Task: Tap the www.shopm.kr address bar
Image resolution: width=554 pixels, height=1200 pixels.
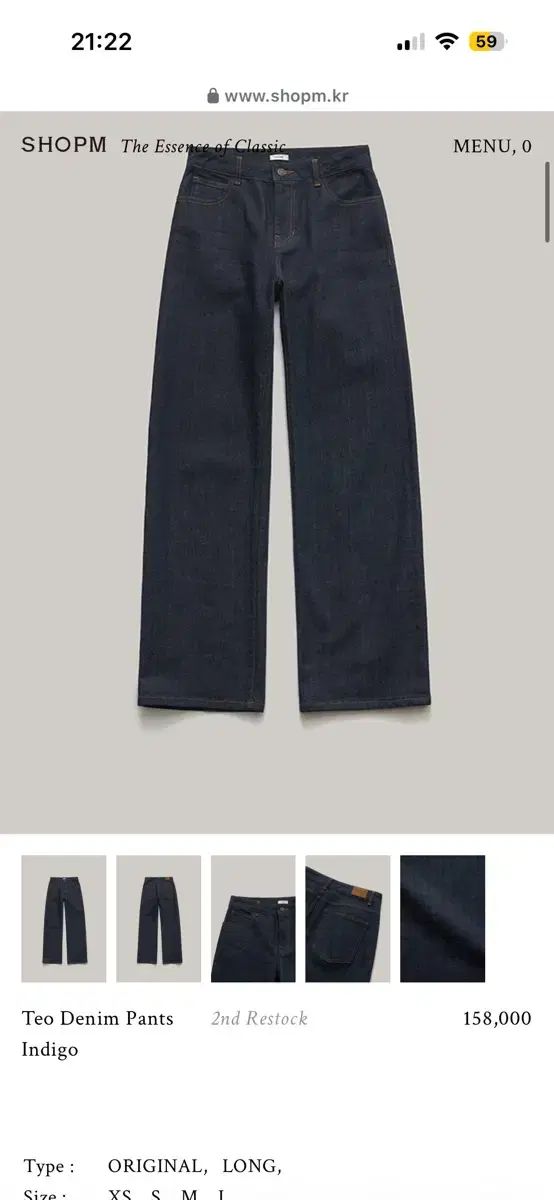Action: click(277, 96)
